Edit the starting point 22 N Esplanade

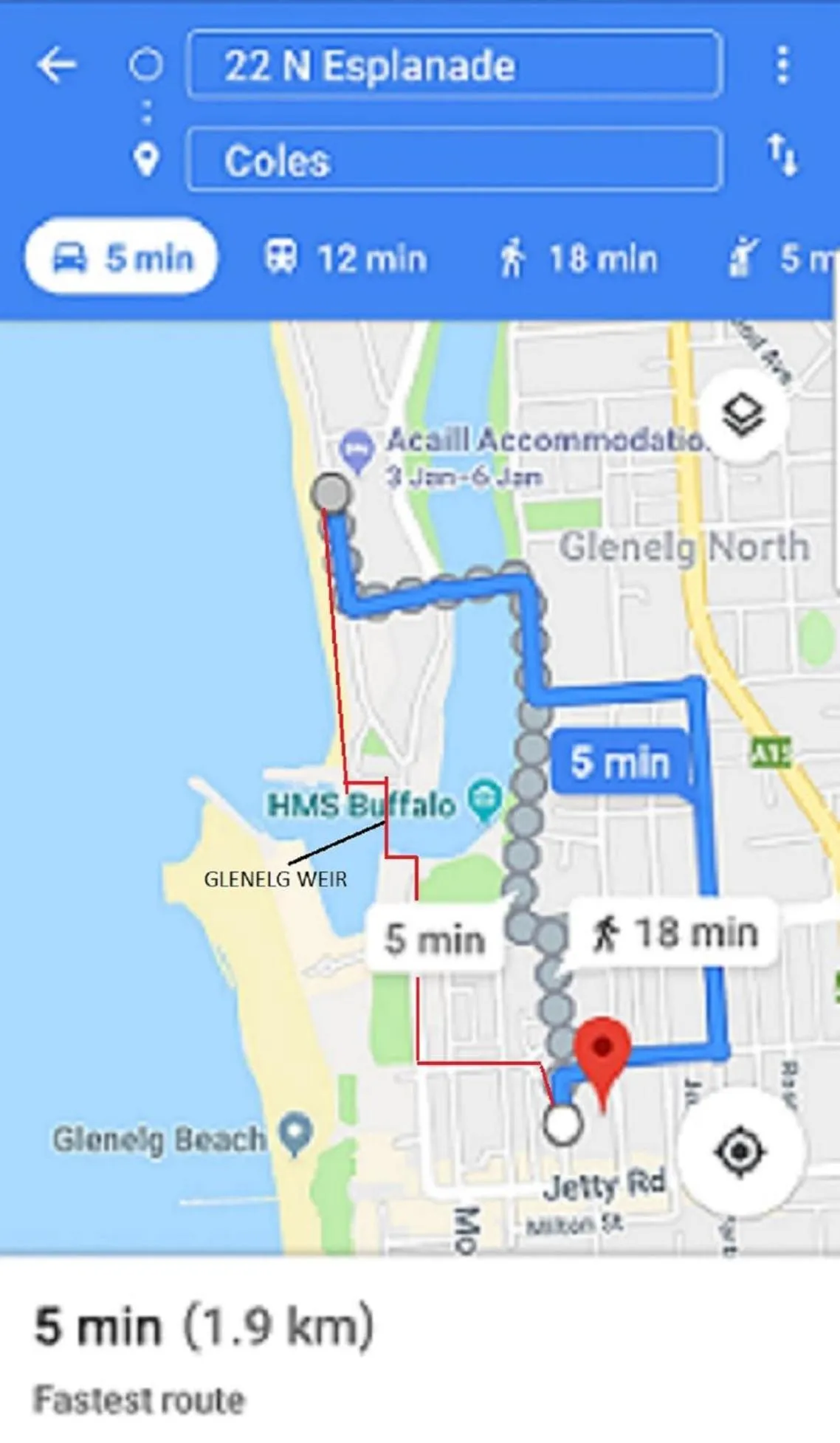click(x=454, y=65)
